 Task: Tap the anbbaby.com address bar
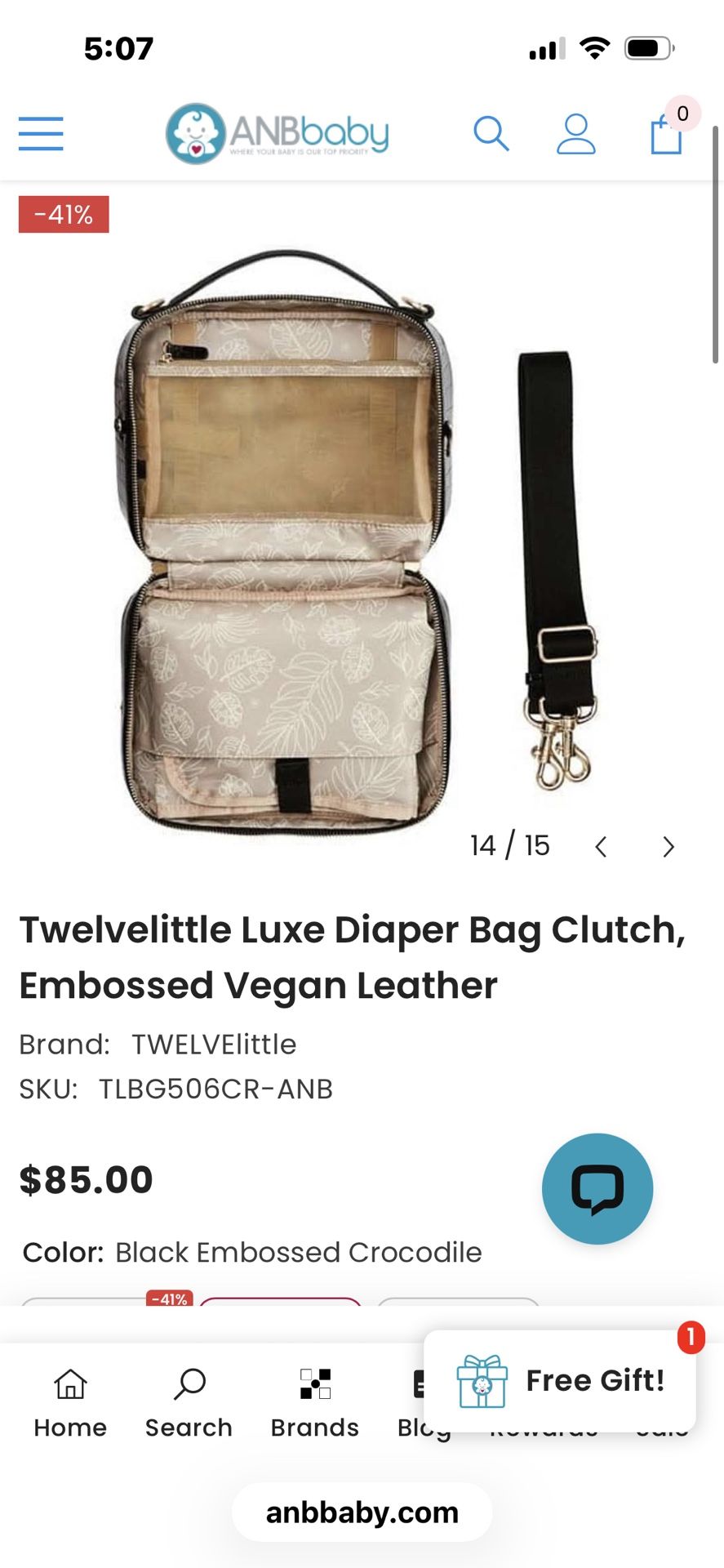click(362, 1512)
